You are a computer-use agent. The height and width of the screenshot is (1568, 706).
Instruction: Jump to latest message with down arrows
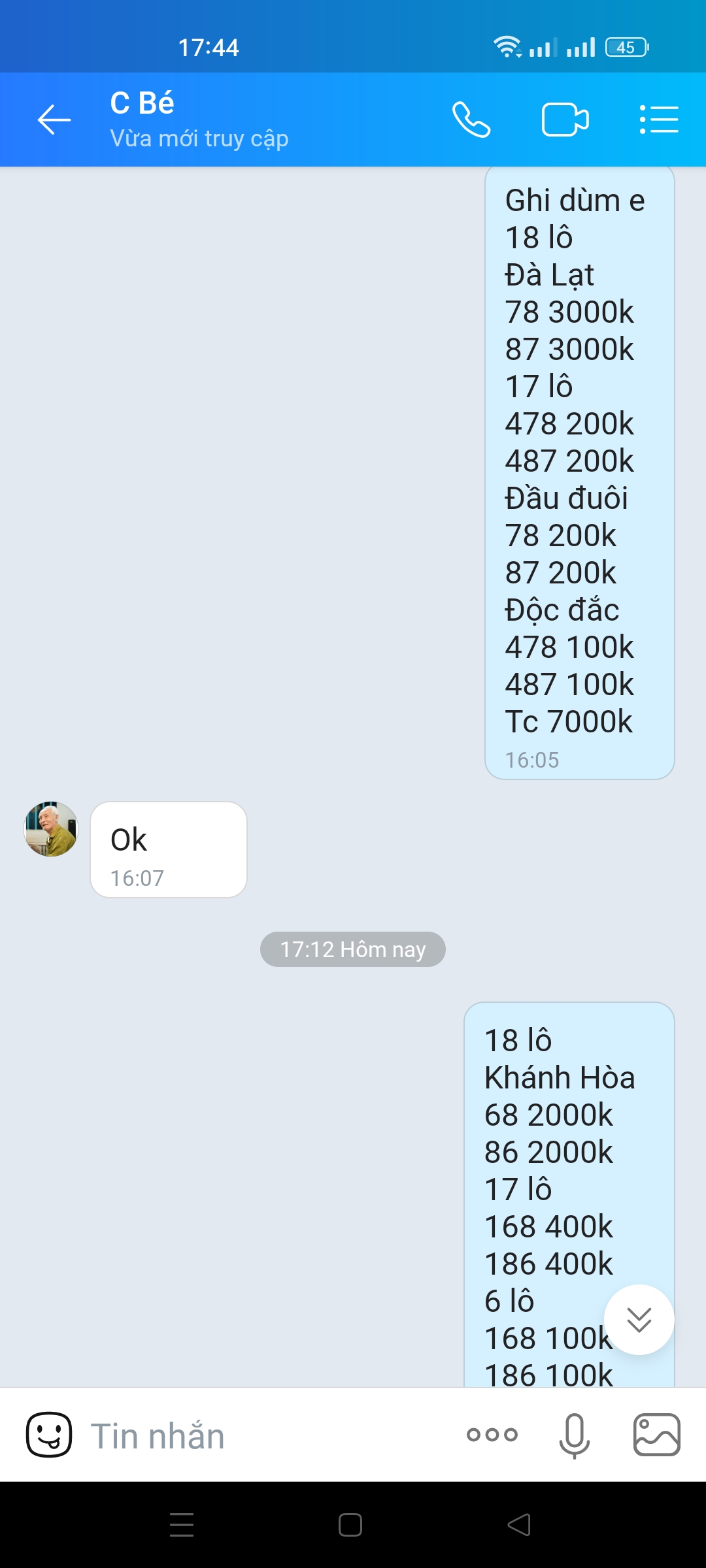click(x=639, y=1320)
